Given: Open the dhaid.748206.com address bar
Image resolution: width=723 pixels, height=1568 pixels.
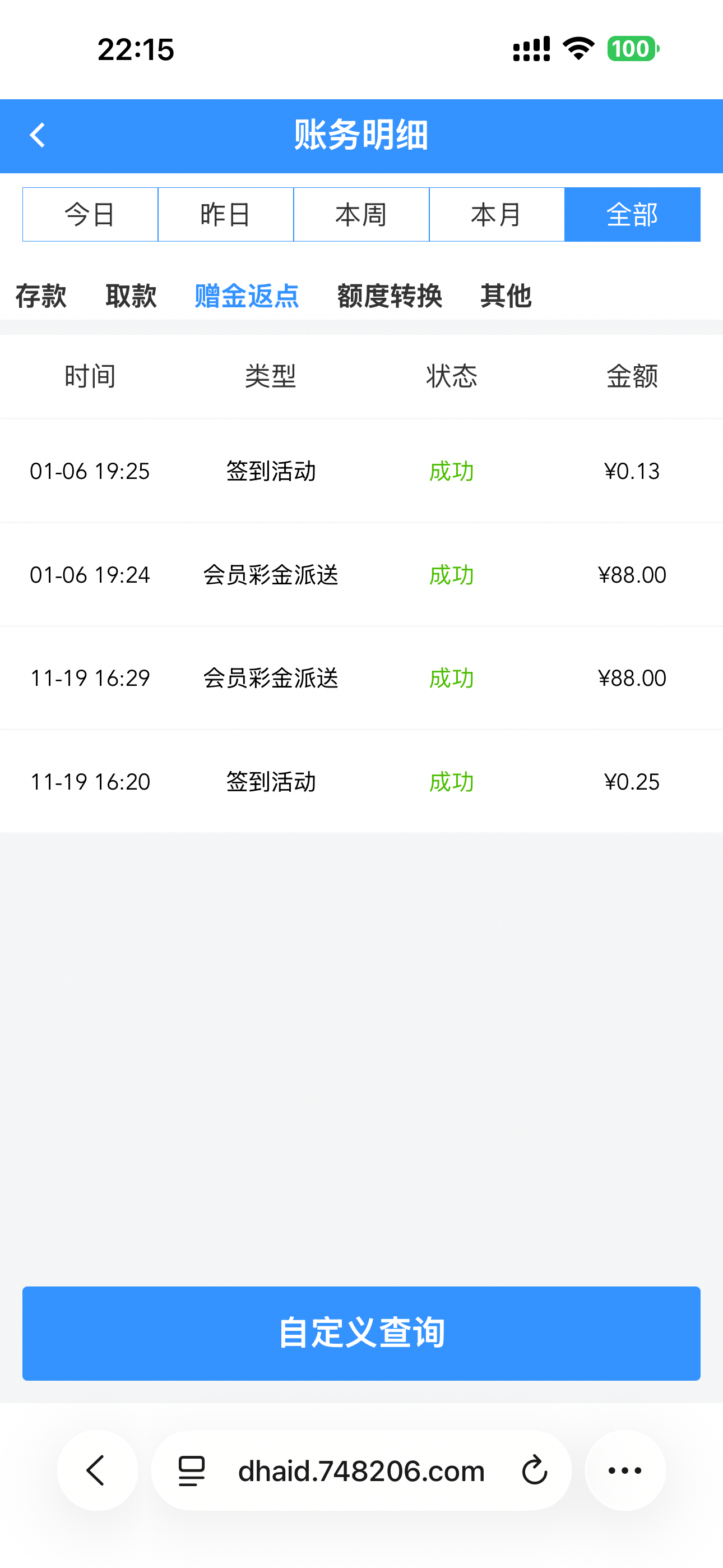Looking at the screenshot, I should 361,1470.
